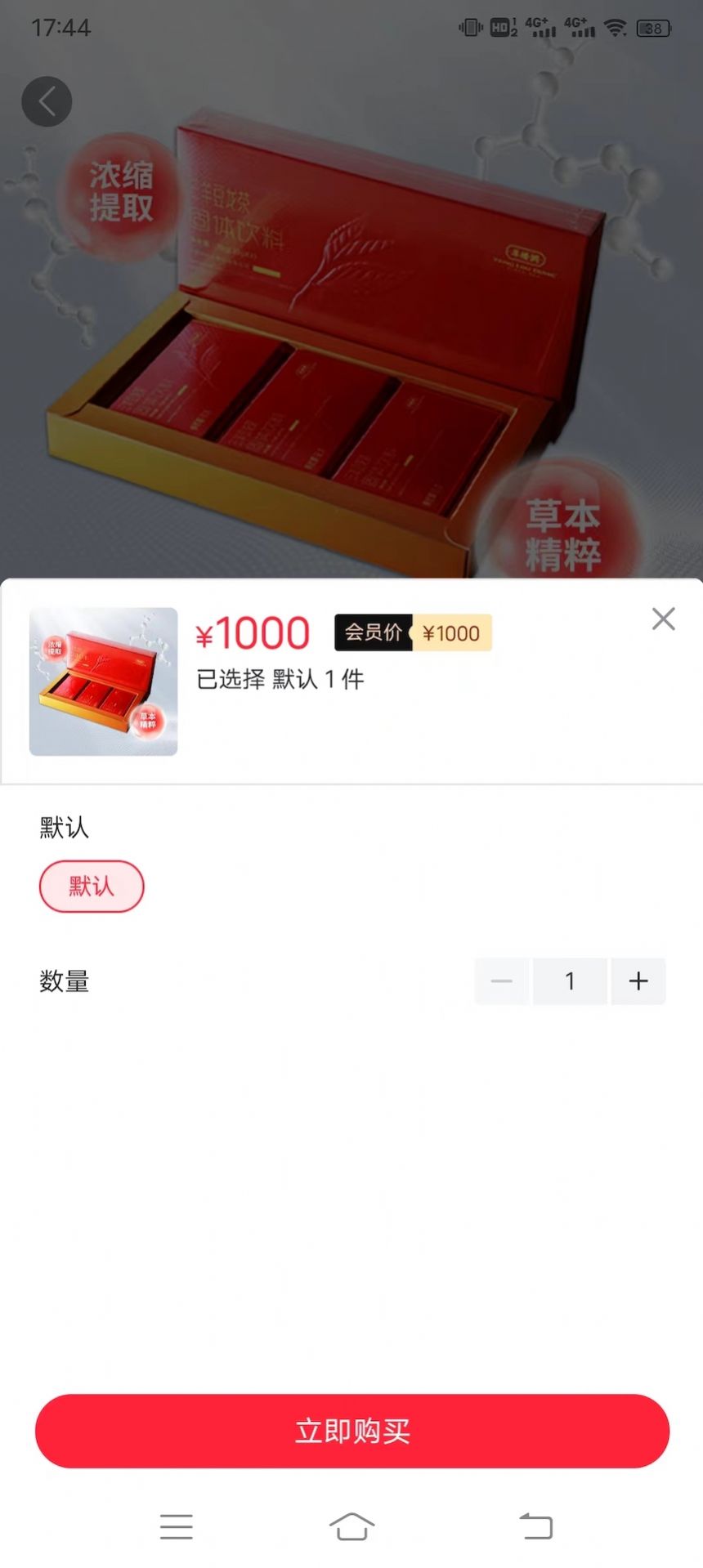Tap the return icon in the navigation bar
The height and width of the screenshot is (1568, 703).
pyautogui.click(x=537, y=1526)
